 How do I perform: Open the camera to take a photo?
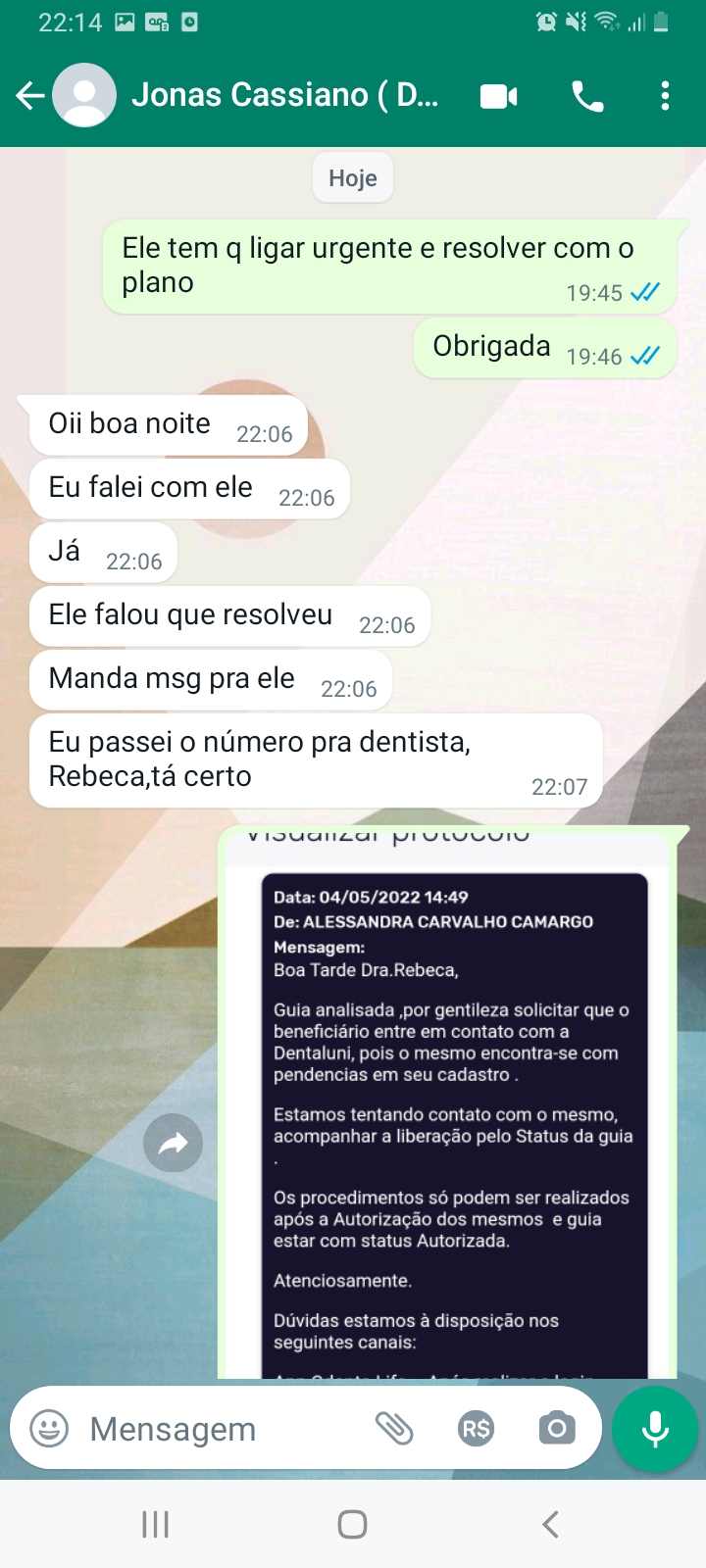[557, 1429]
